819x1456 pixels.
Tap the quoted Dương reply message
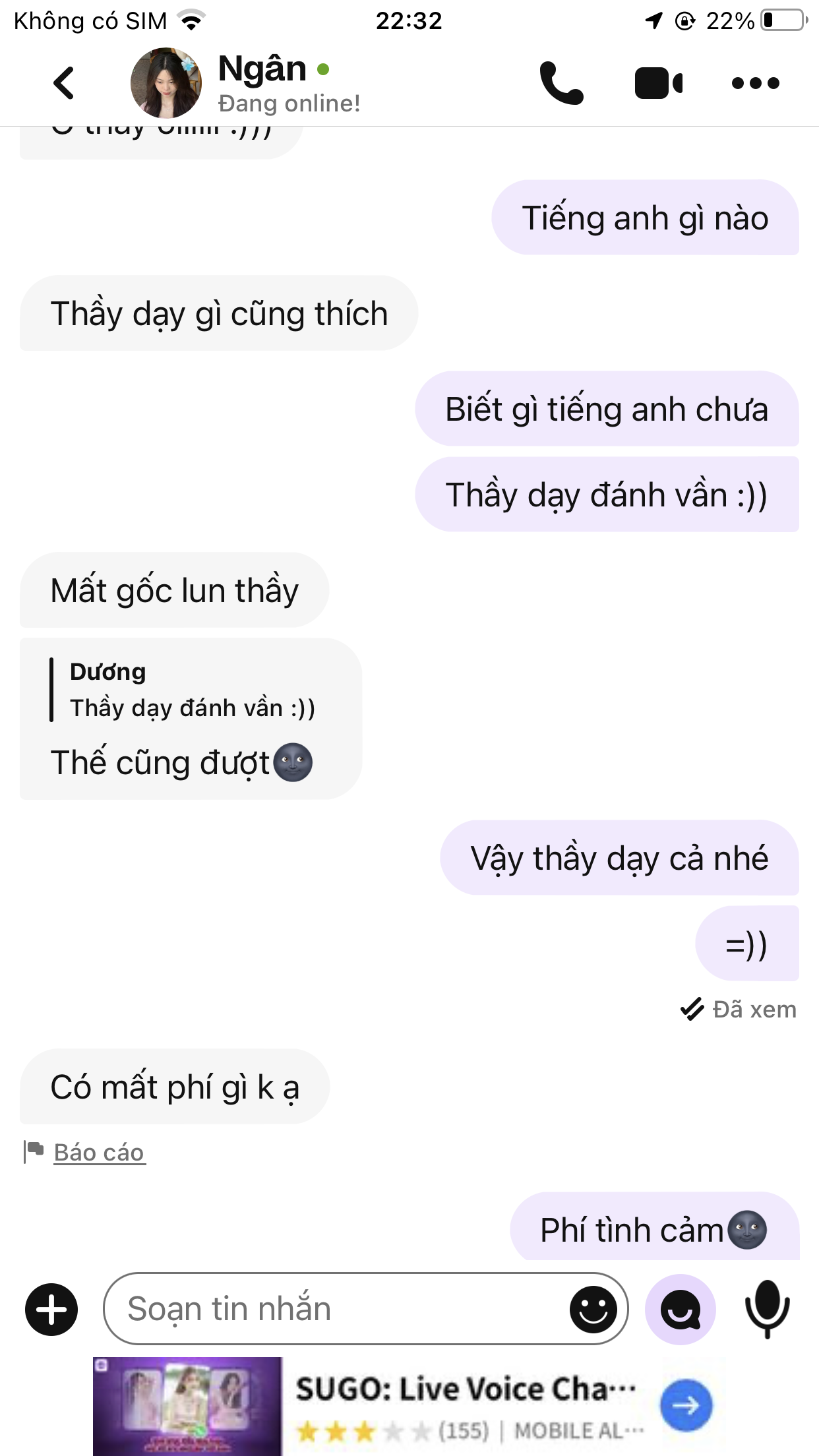[191, 690]
